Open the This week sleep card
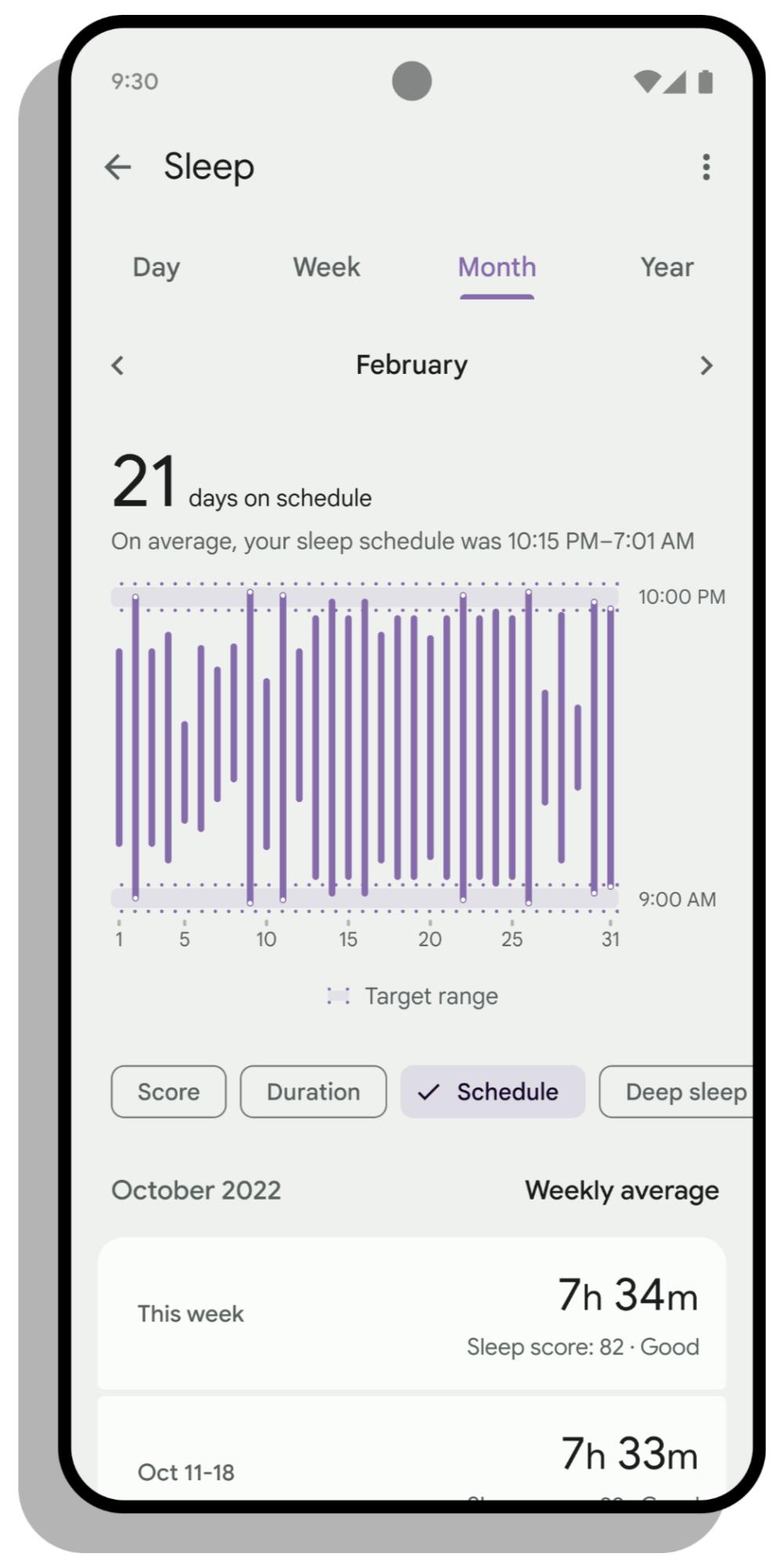The image size is (784, 1568). click(x=412, y=1313)
